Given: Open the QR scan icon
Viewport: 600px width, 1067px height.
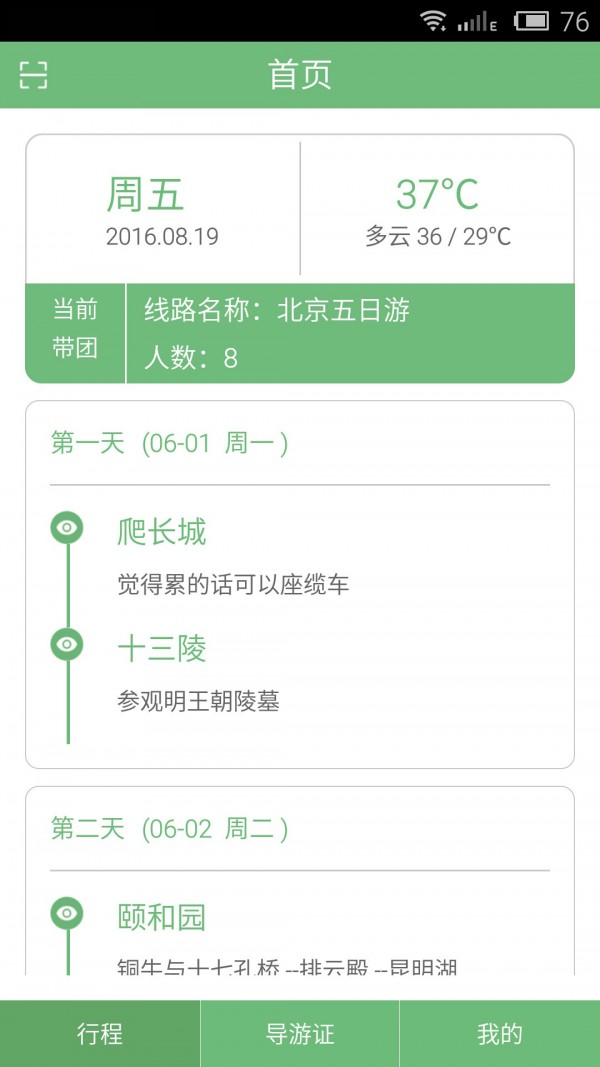Looking at the screenshot, I should pos(34,75).
